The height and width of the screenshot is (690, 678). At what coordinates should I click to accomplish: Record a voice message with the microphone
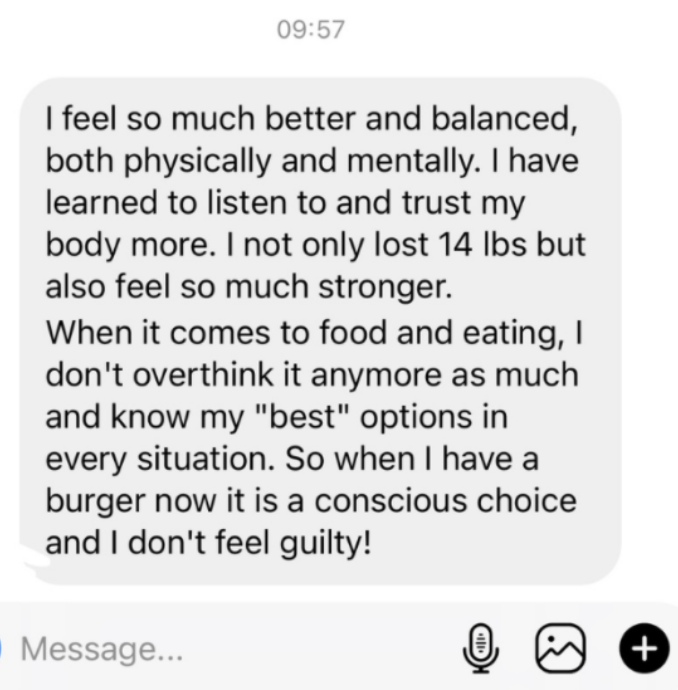(x=482, y=649)
